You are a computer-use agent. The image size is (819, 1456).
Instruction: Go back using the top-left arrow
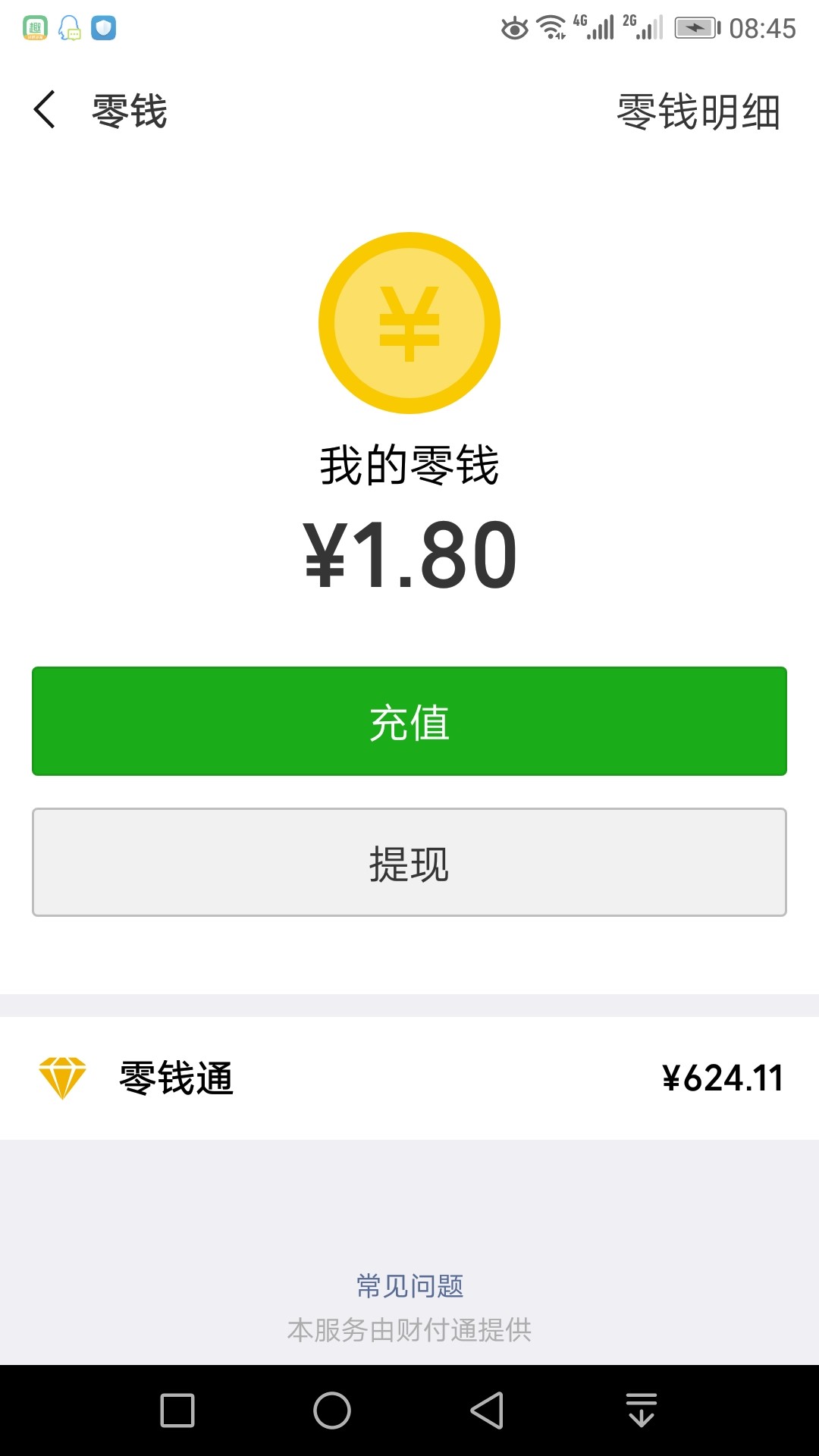45,110
